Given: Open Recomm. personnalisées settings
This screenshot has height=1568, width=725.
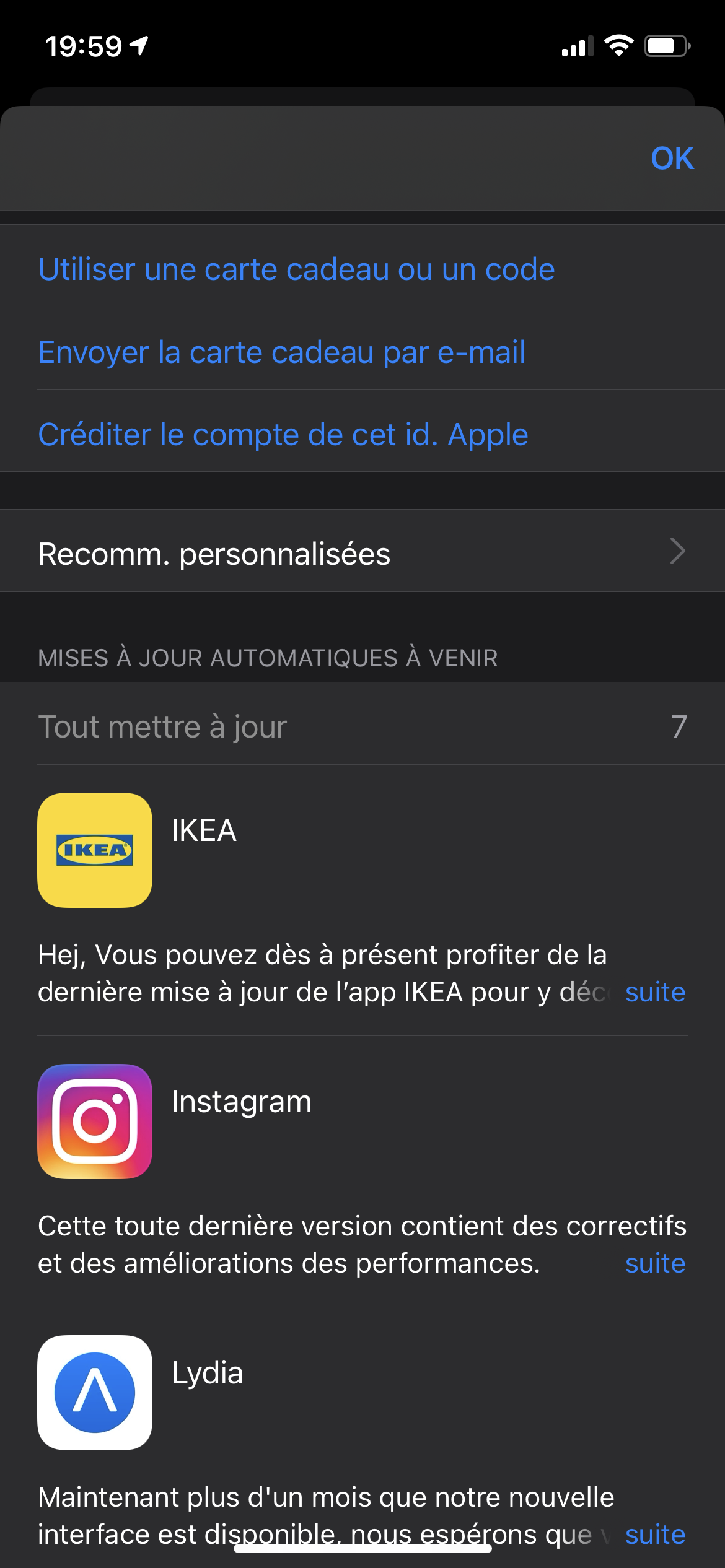Looking at the screenshot, I should click(362, 553).
